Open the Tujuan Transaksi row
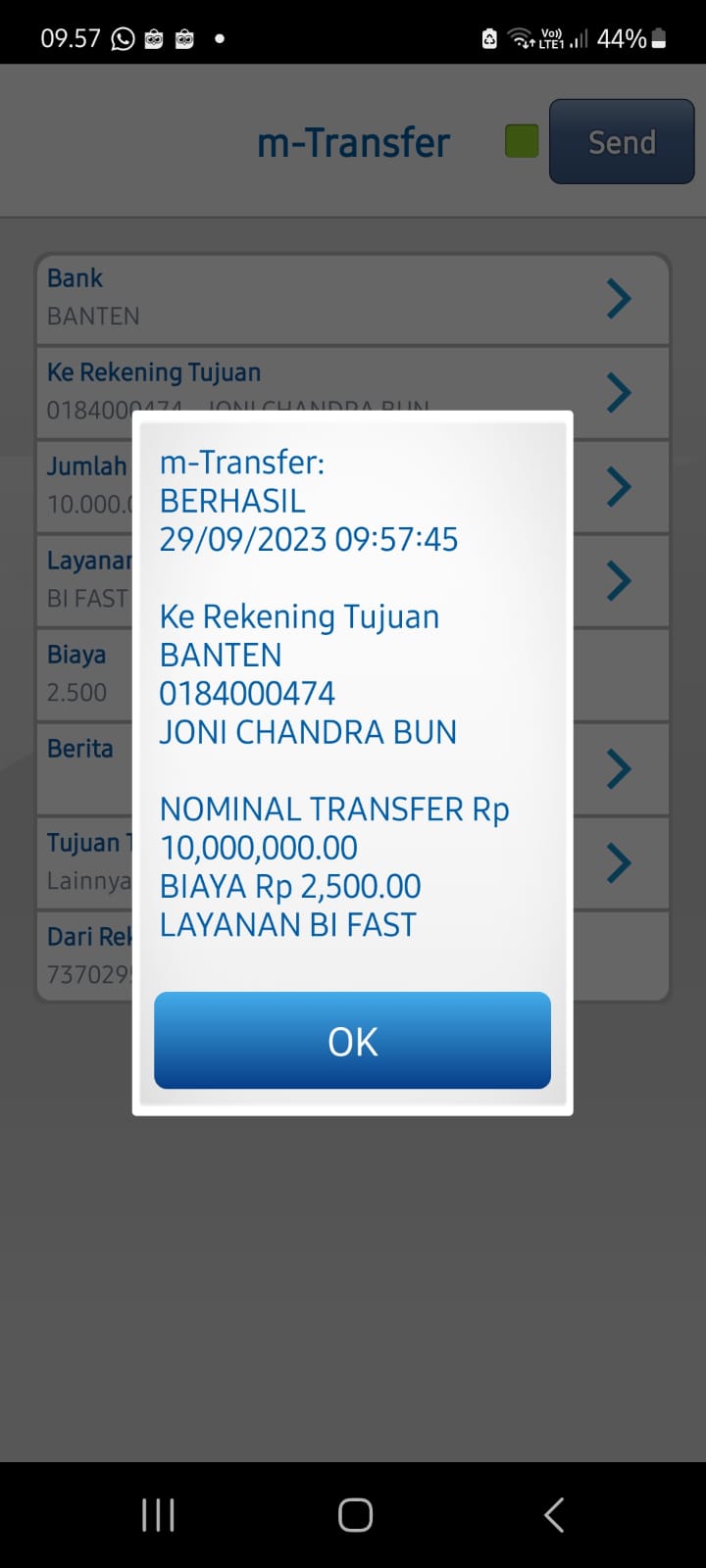 coord(618,862)
